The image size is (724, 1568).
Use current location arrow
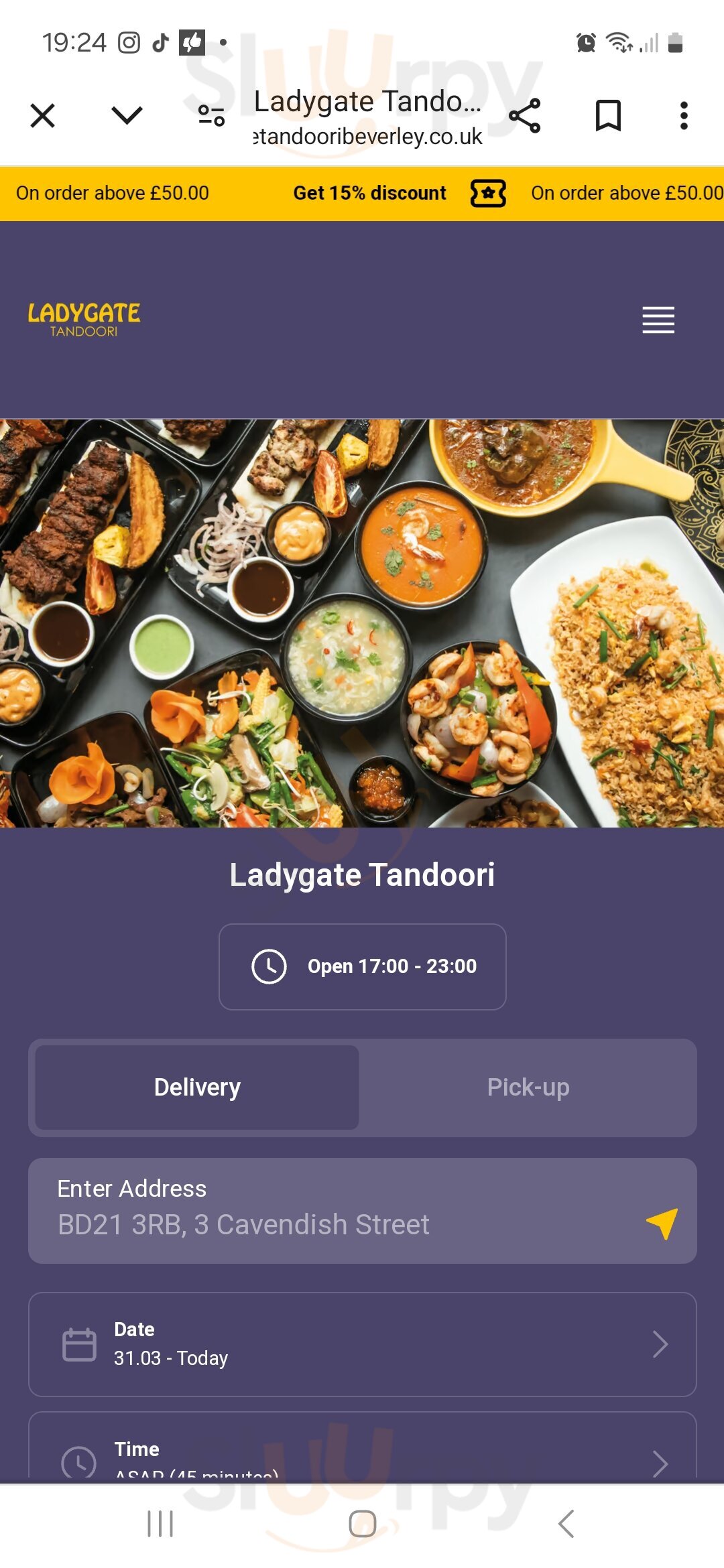[662, 1223]
